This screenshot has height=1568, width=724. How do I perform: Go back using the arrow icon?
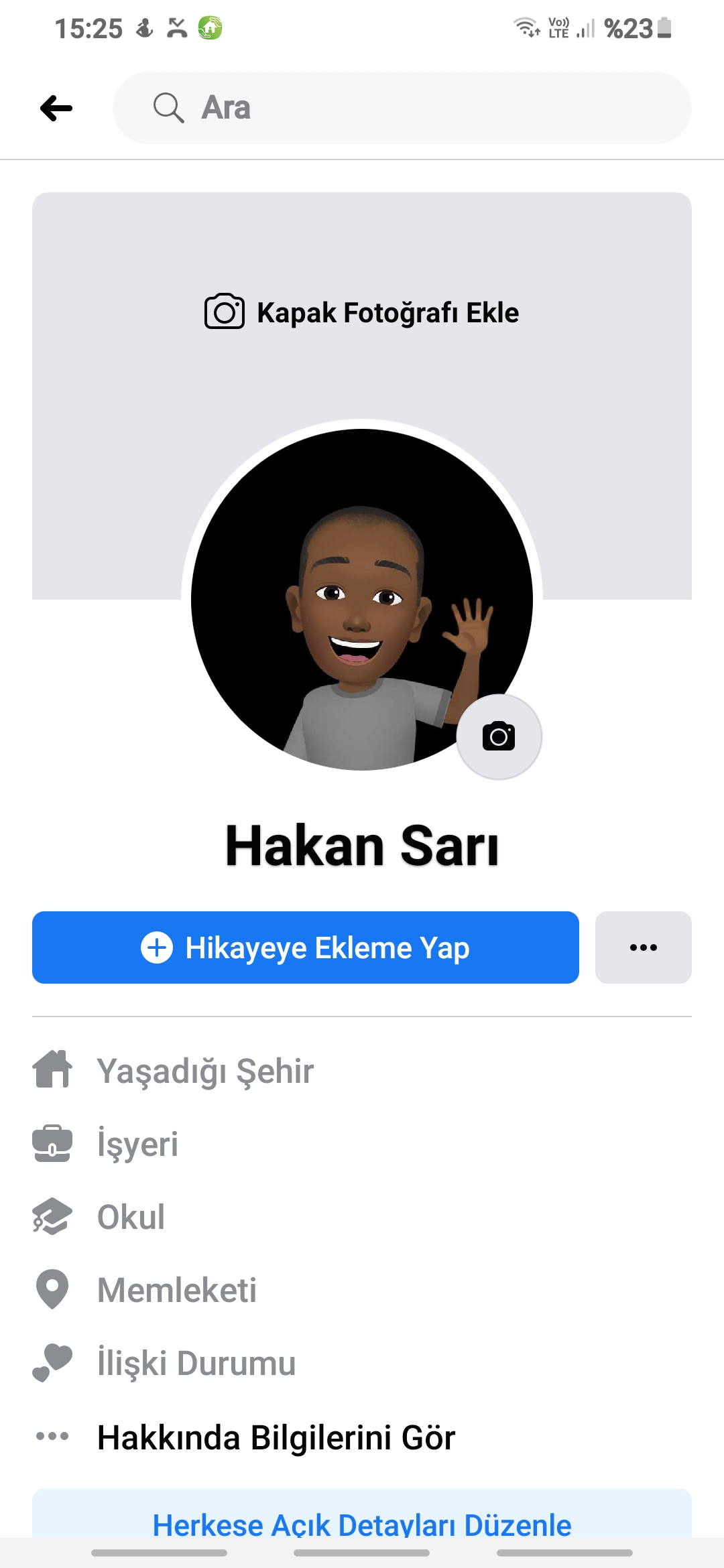(x=56, y=108)
